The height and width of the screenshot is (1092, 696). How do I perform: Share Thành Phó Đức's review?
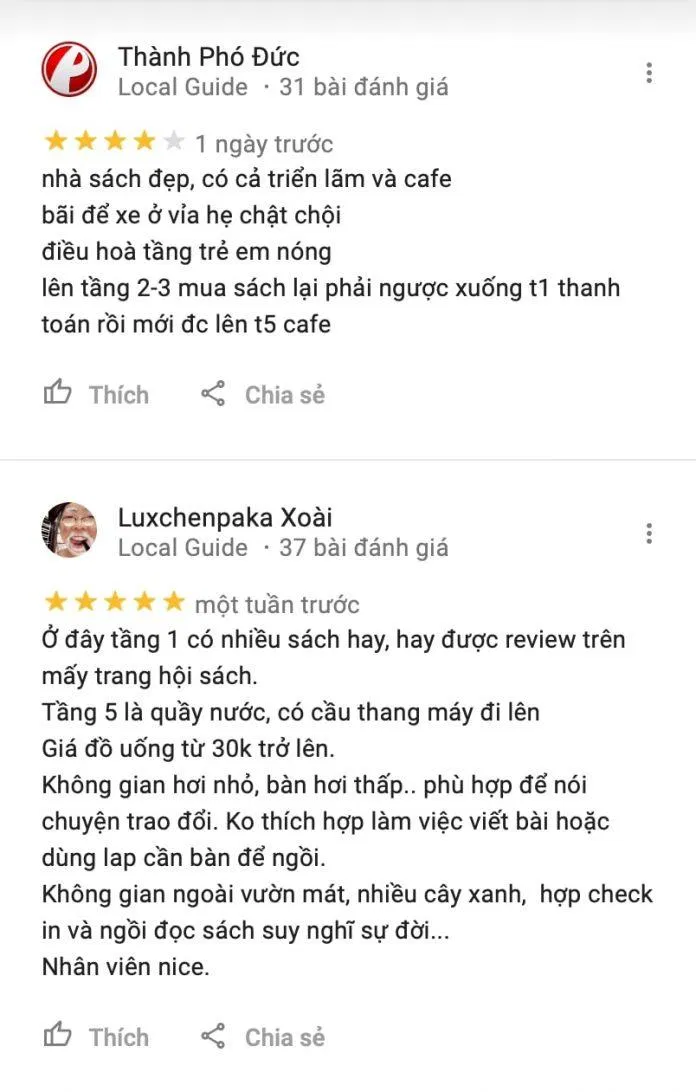pos(263,394)
